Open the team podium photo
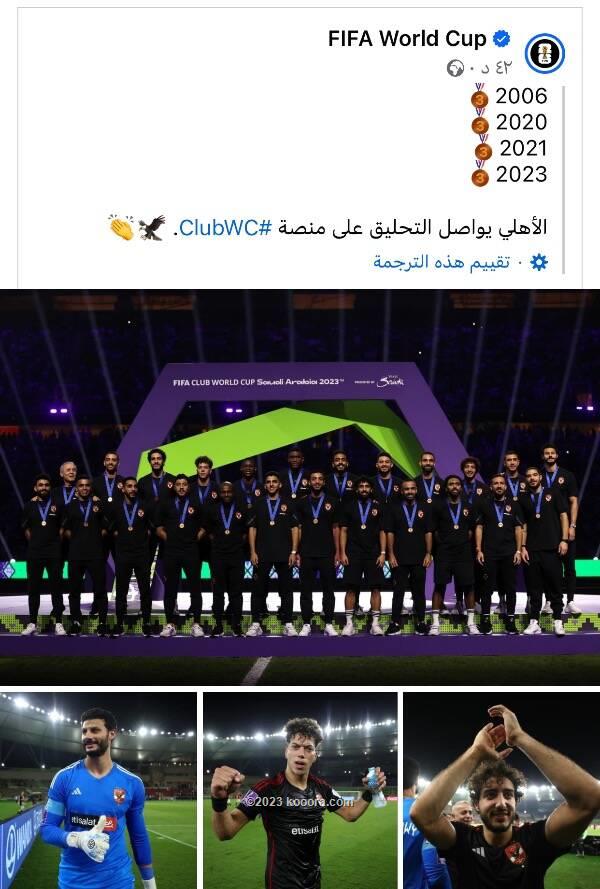This screenshot has width=600, height=889. pyautogui.click(x=300, y=487)
